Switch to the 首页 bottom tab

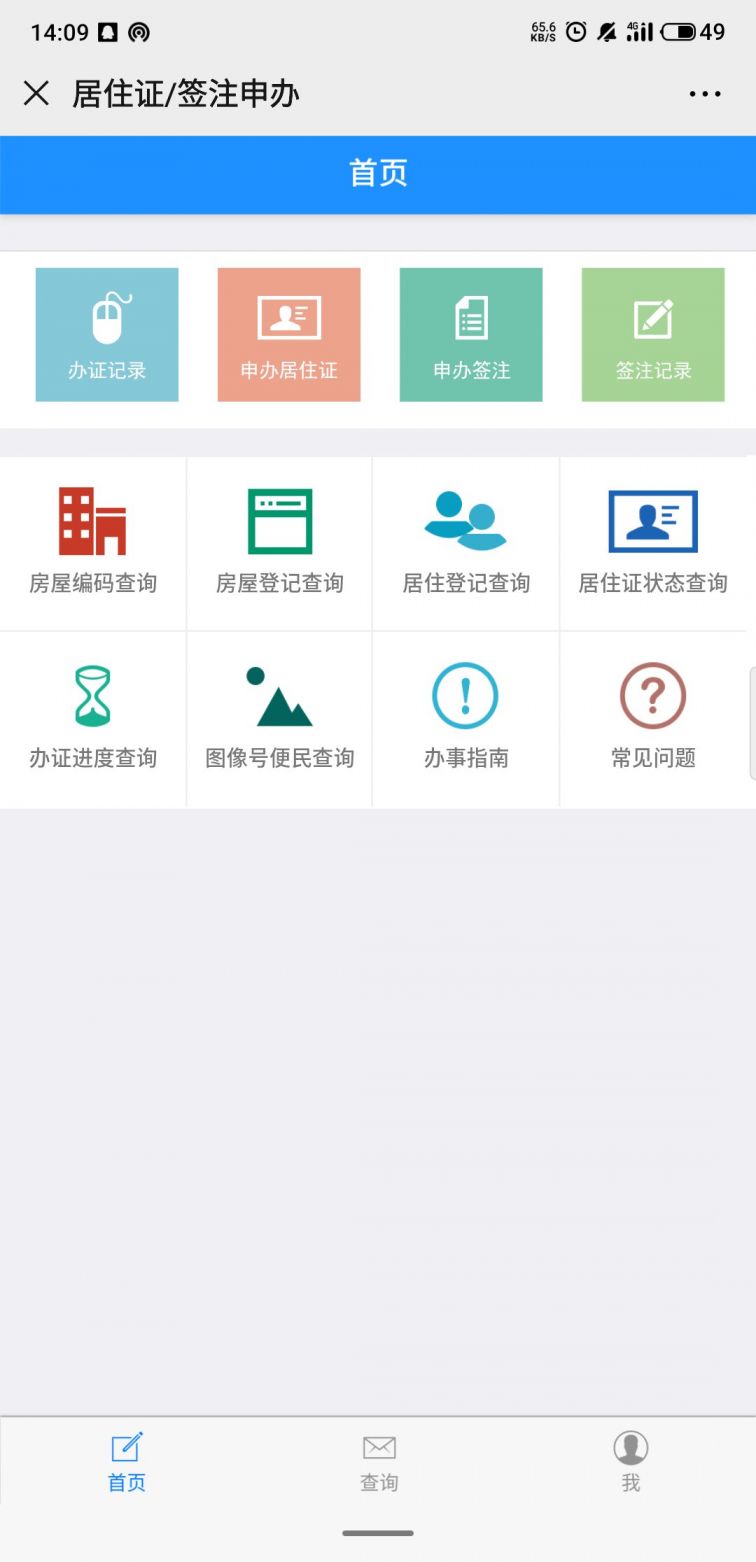127,1462
